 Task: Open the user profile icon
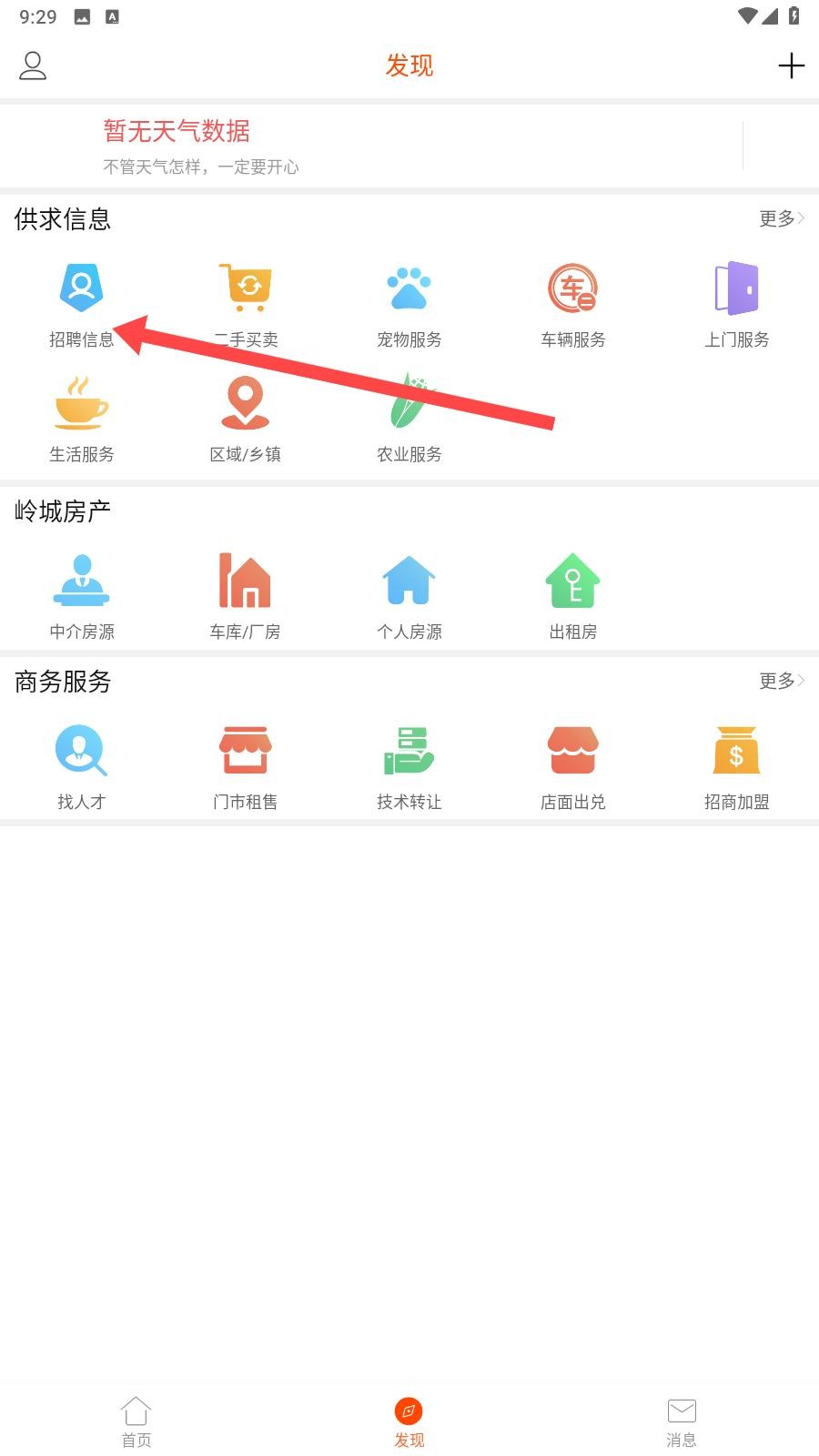tap(33, 66)
